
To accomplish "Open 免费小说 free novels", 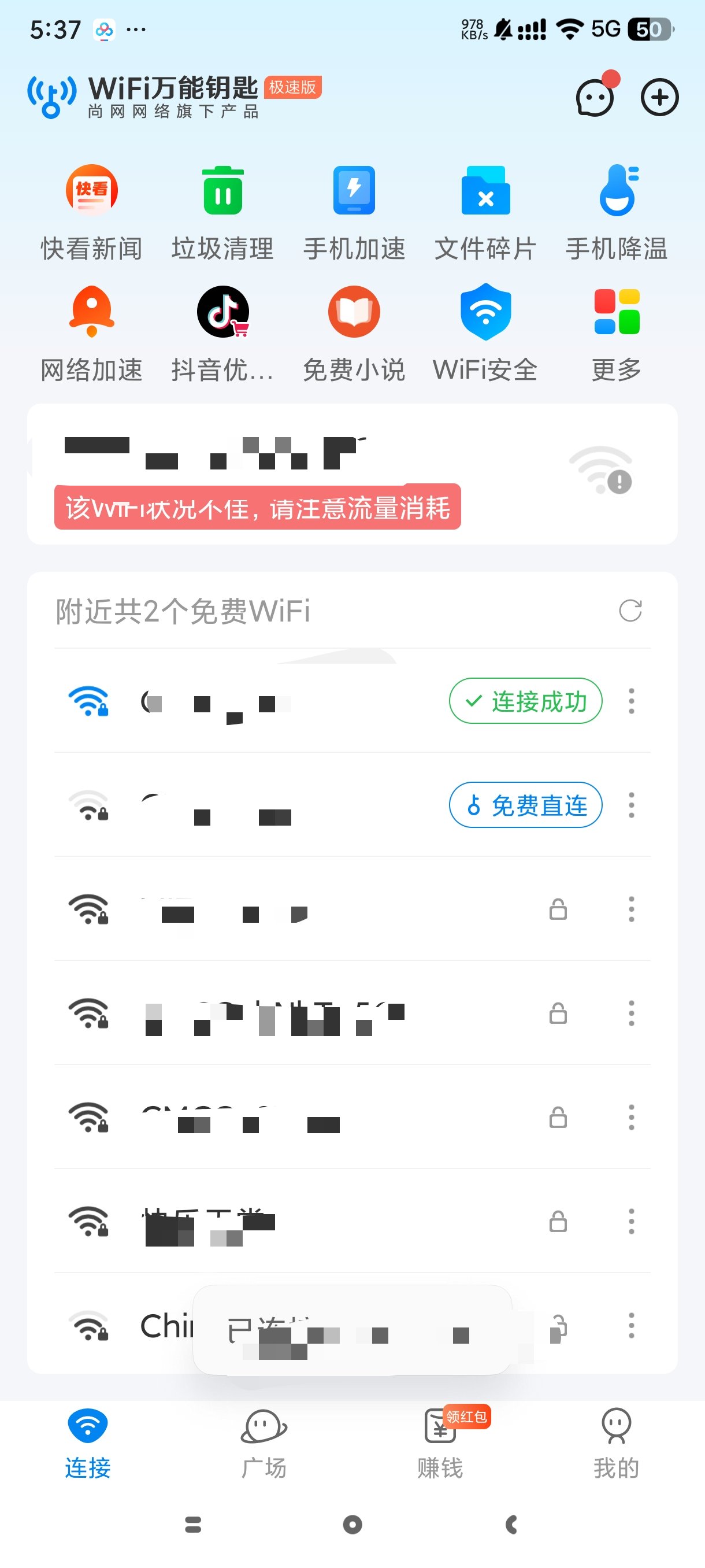I will click(x=354, y=332).
